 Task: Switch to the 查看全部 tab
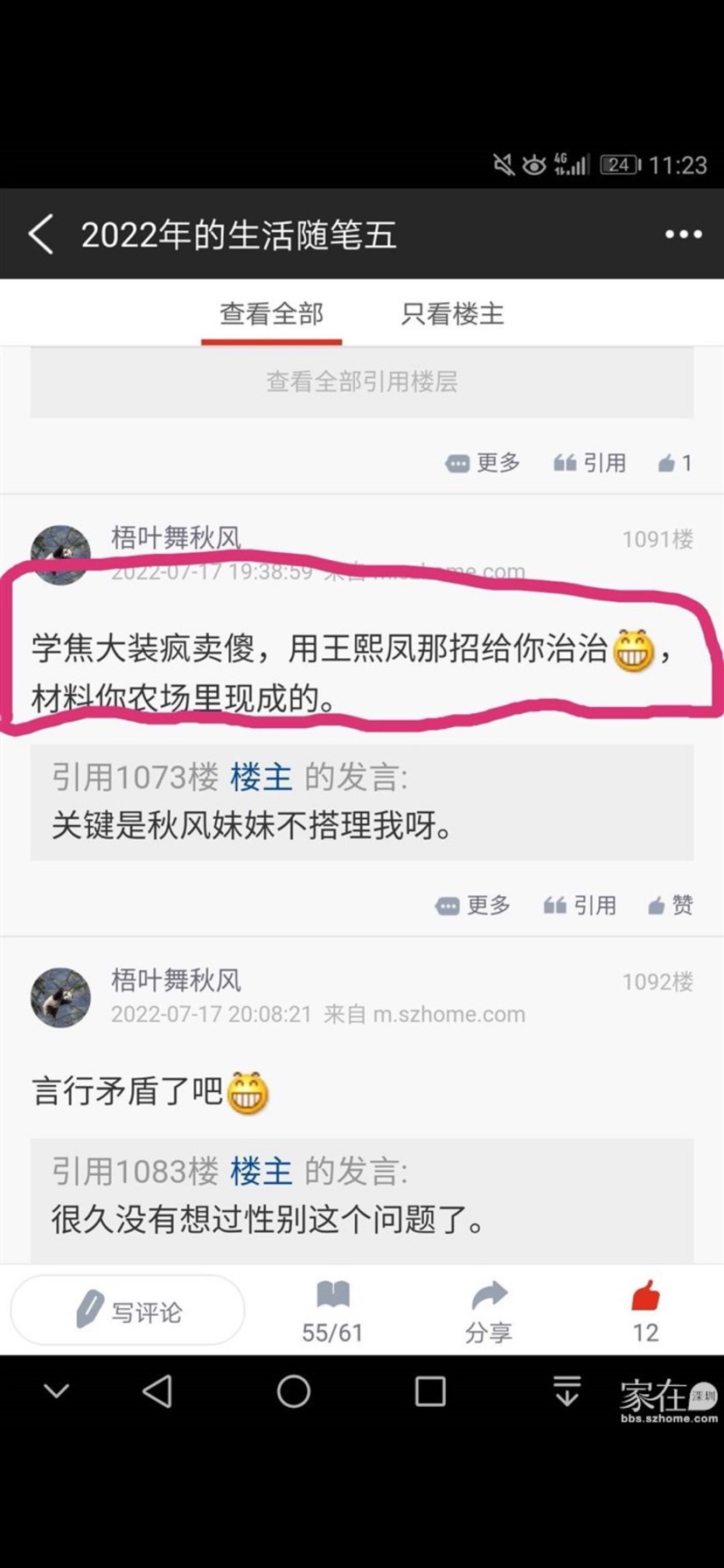click(x=271, y=313)
